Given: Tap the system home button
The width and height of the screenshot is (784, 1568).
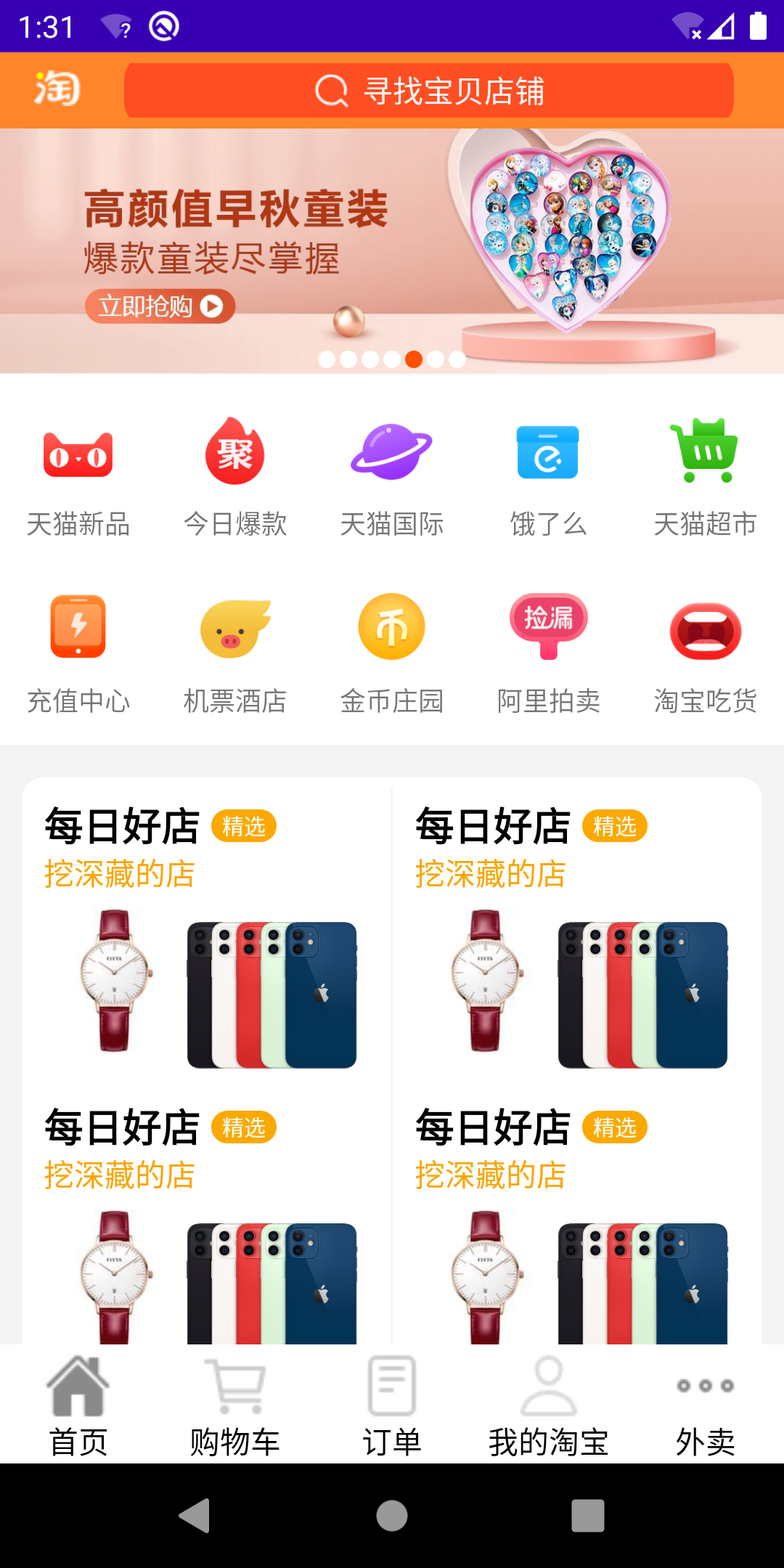Looking at the screenshot, I should tap(392, 1516).
